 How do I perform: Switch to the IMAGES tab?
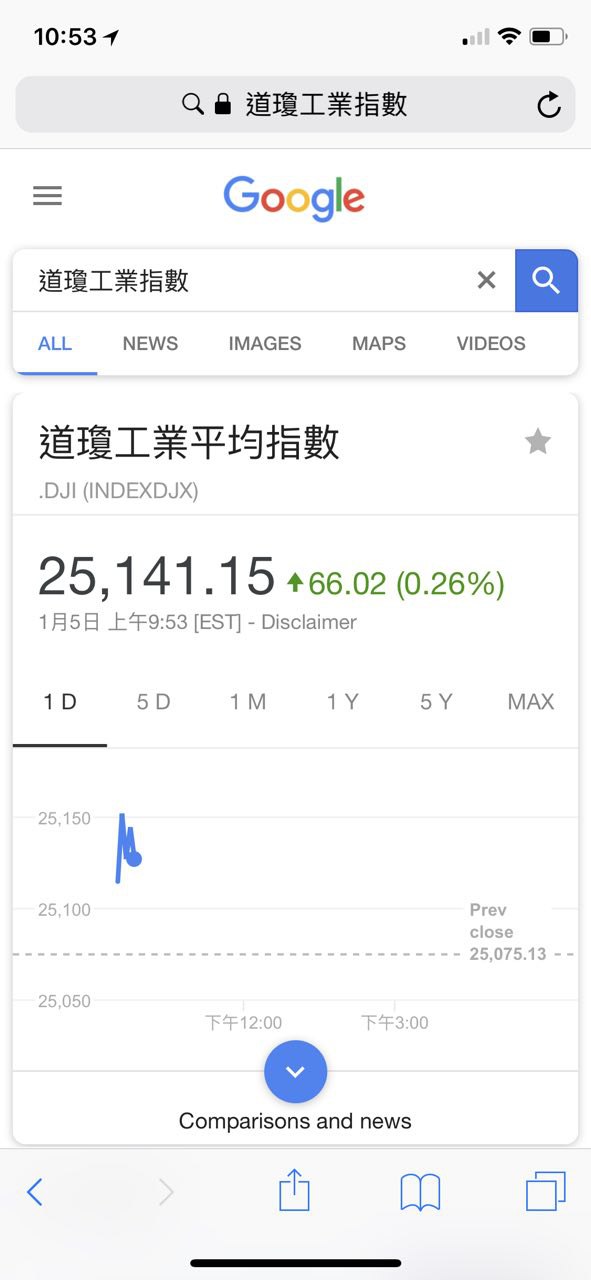264,343
